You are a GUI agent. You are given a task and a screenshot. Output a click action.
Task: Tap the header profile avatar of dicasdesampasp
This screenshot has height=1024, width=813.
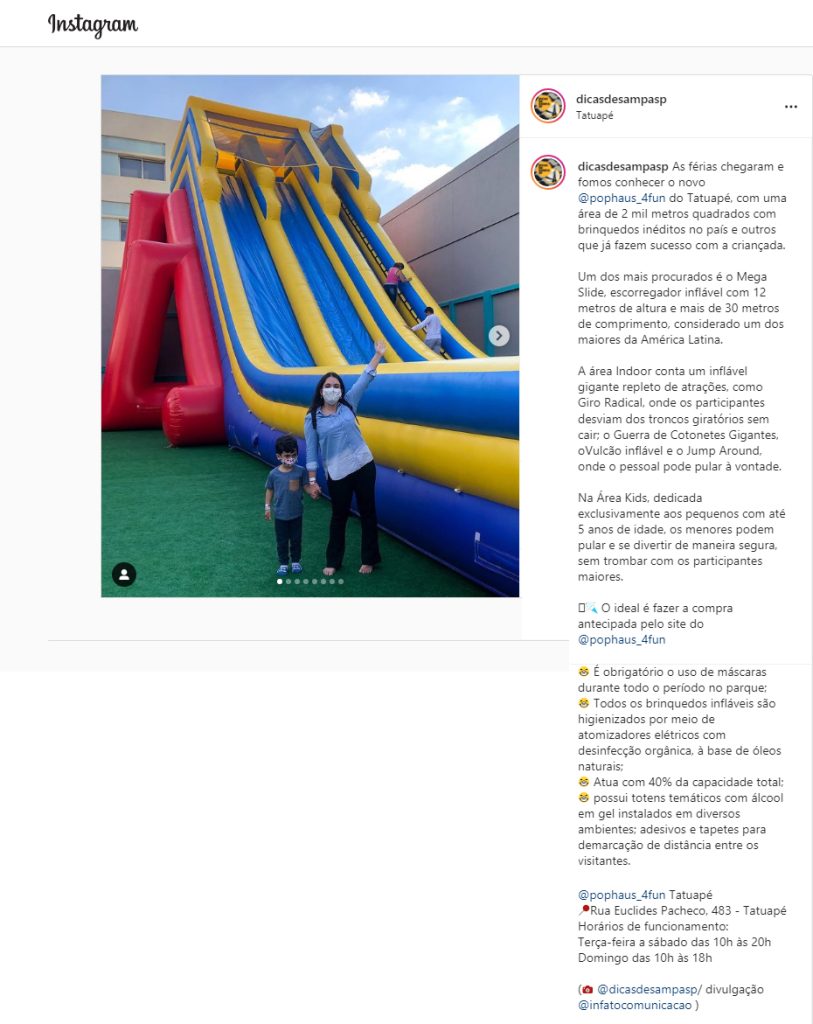548,105
